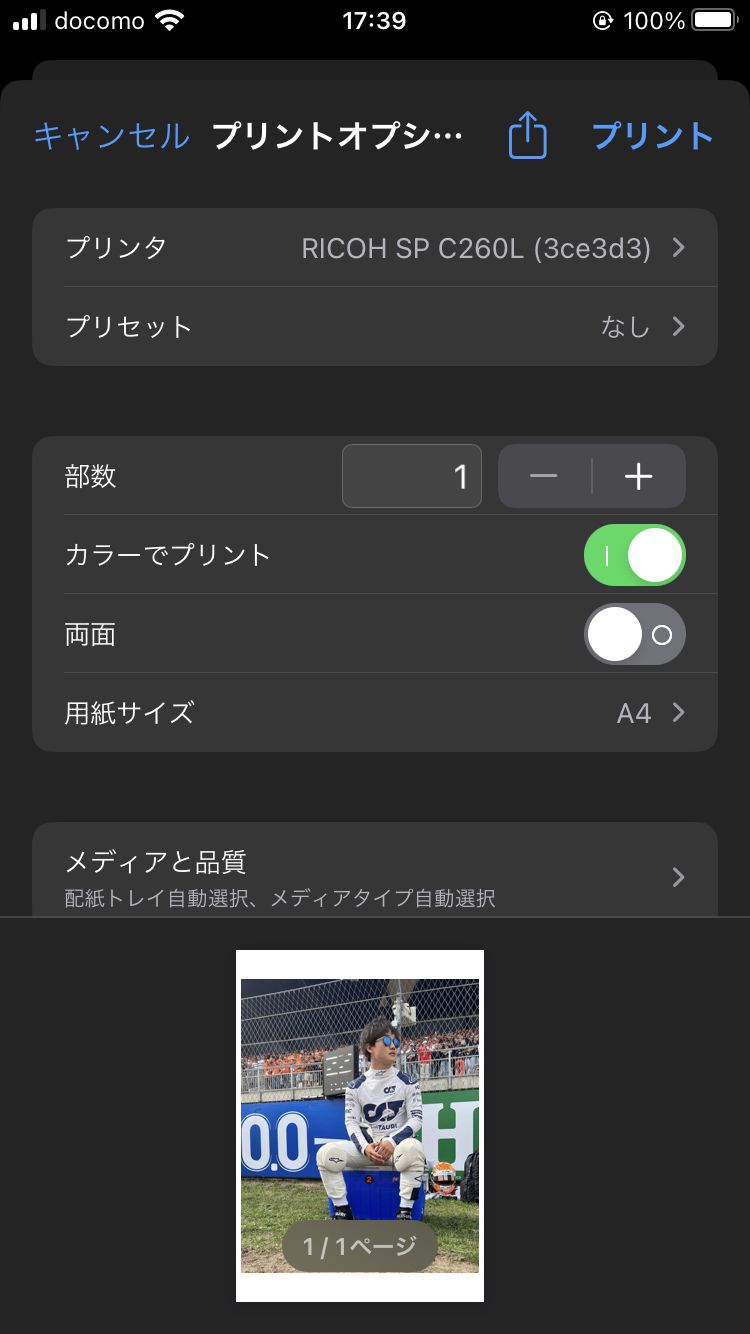
Task: Open the share sheet icon
Action: [527, 136]
